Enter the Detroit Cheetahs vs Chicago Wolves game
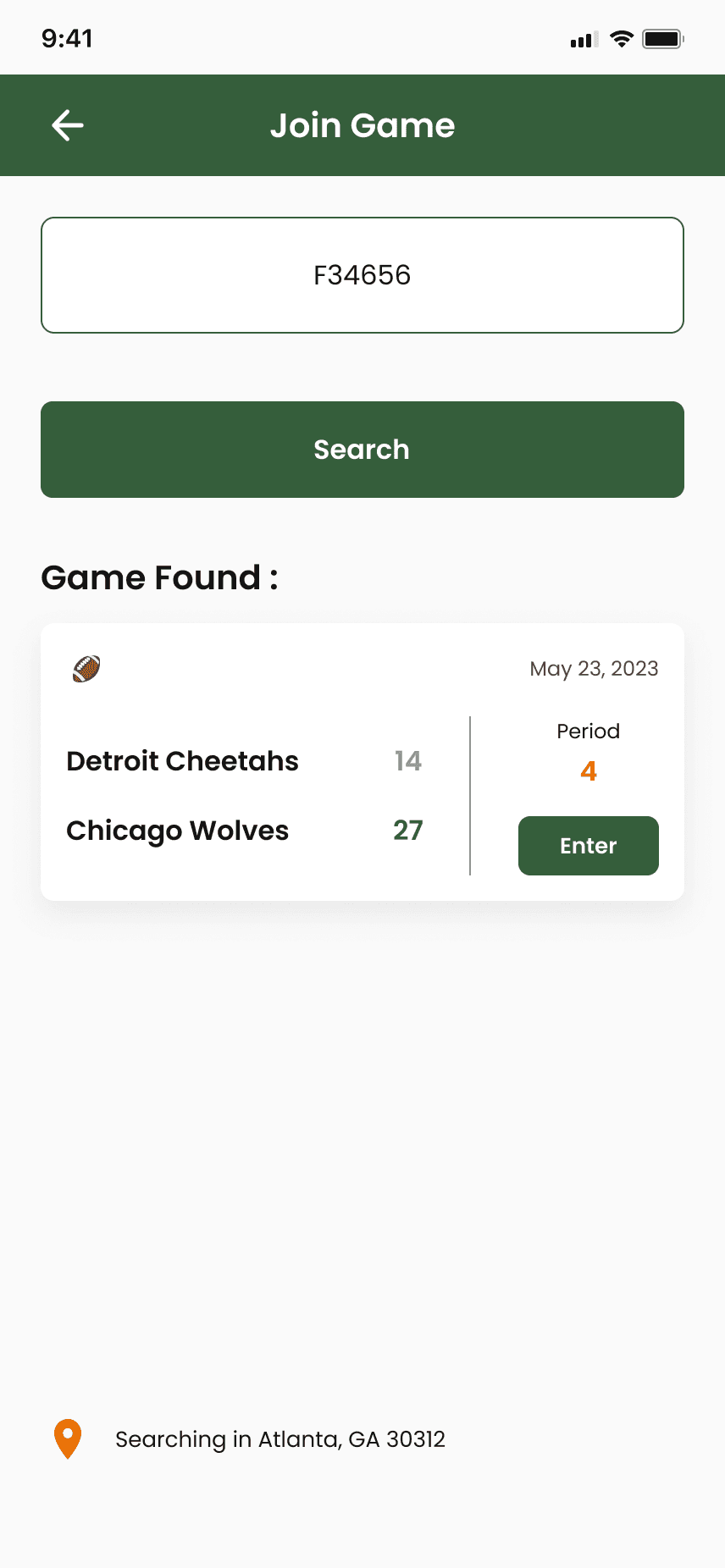725x1568 pixels. (588, 846)
